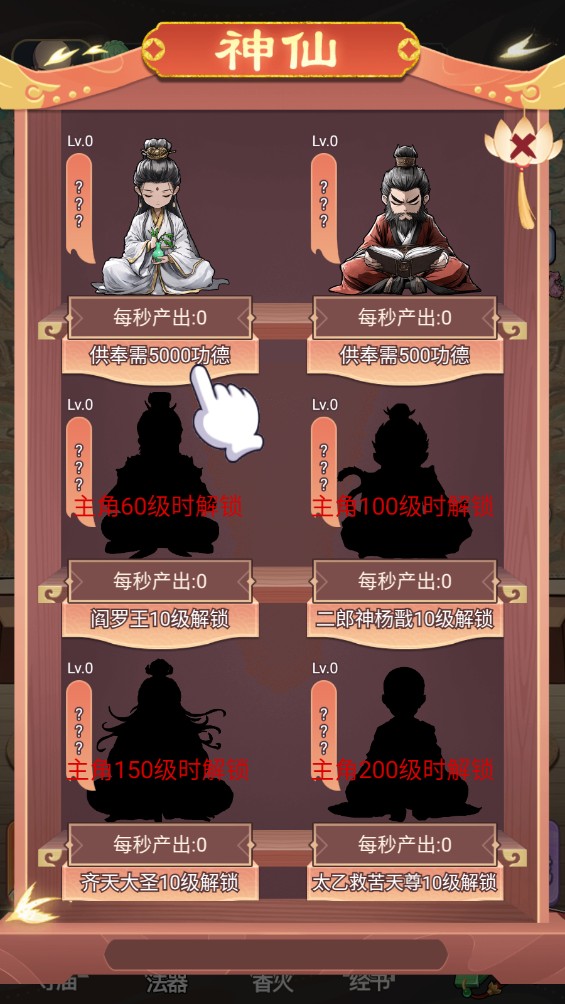565x1004 pixels.
Task: Tap the 齐天大圣10级解锁 button
Action: pos(160,884)
